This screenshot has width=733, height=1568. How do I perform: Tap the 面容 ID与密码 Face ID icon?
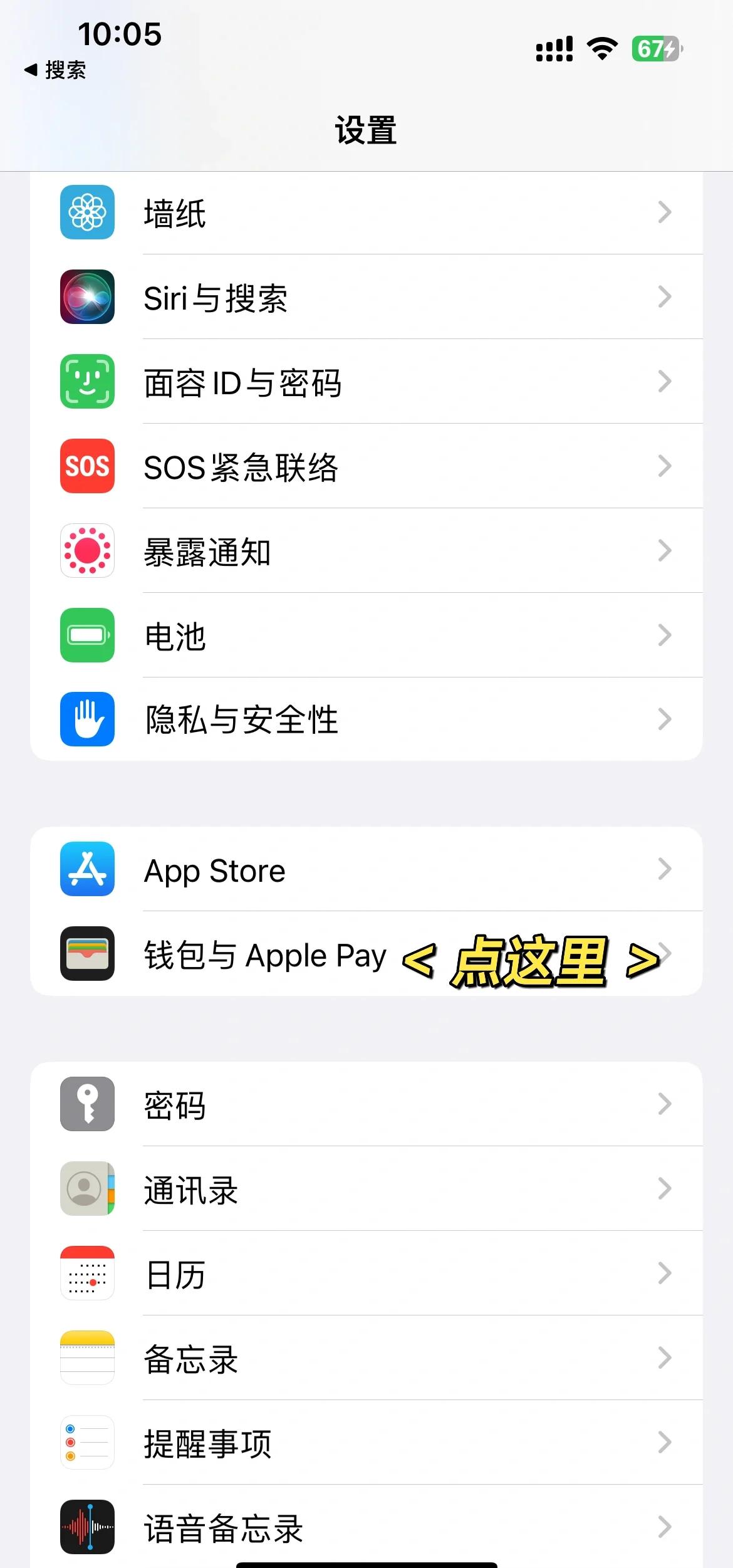coord(86,382)
